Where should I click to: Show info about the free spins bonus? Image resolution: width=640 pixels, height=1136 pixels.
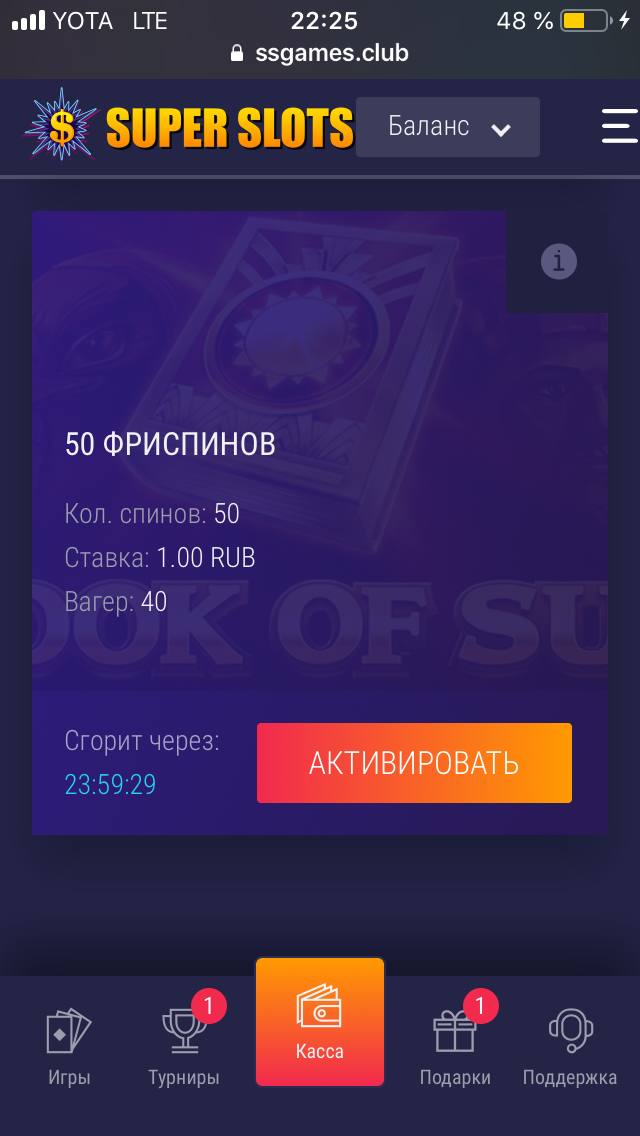click(x=558, y=262)
